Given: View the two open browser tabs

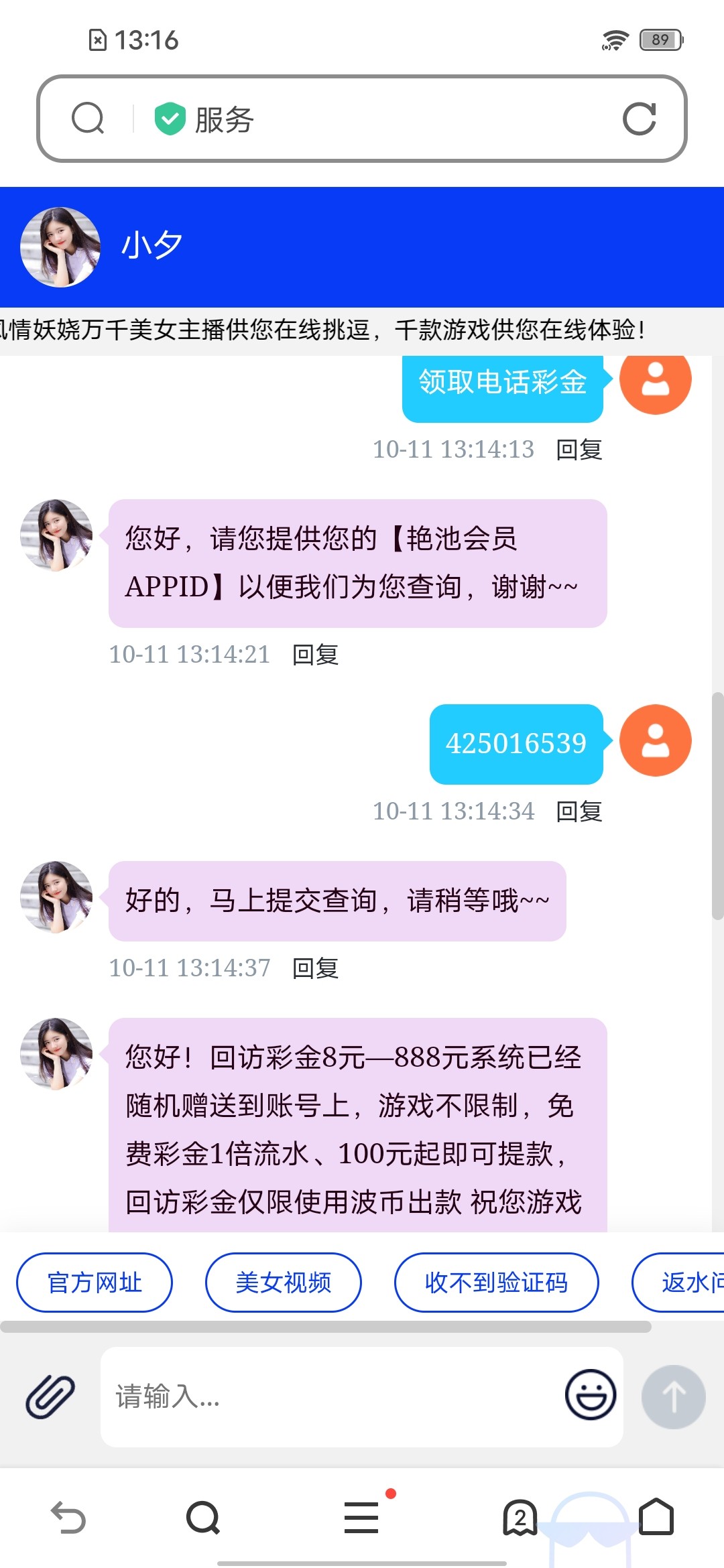Looking at the screenshot, I should [x=520, y=1518].
